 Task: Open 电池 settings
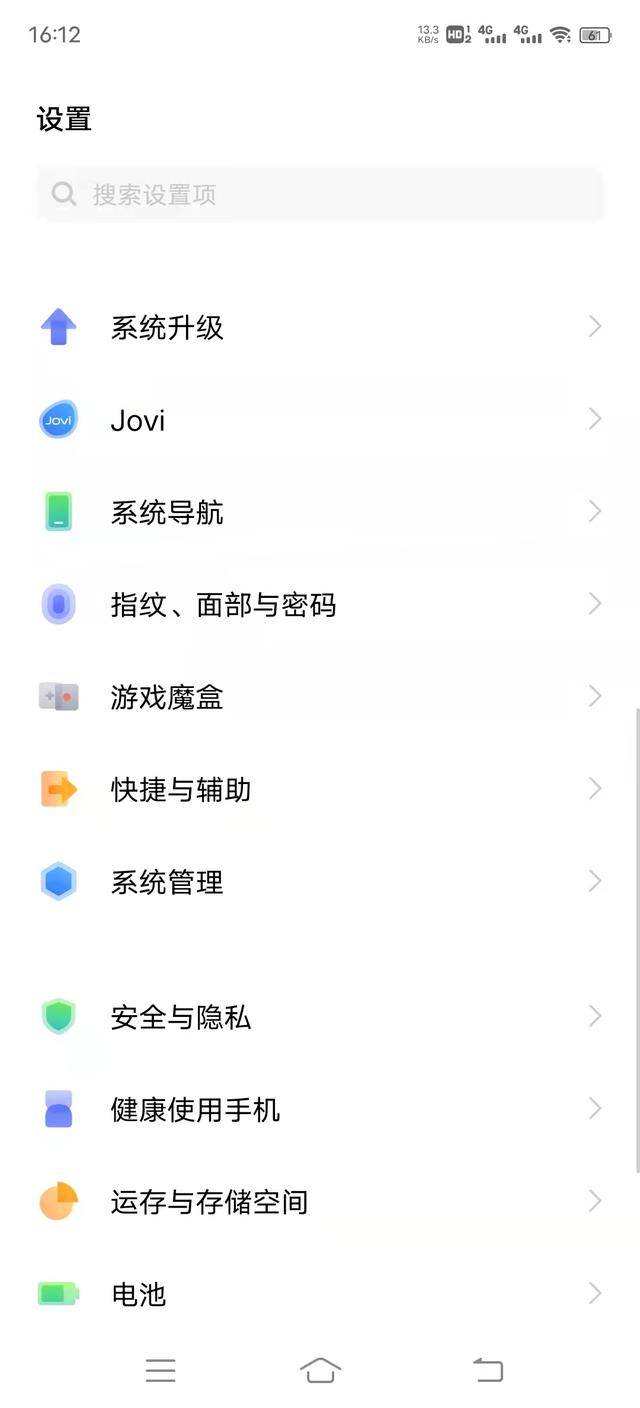click(320, 1294)
